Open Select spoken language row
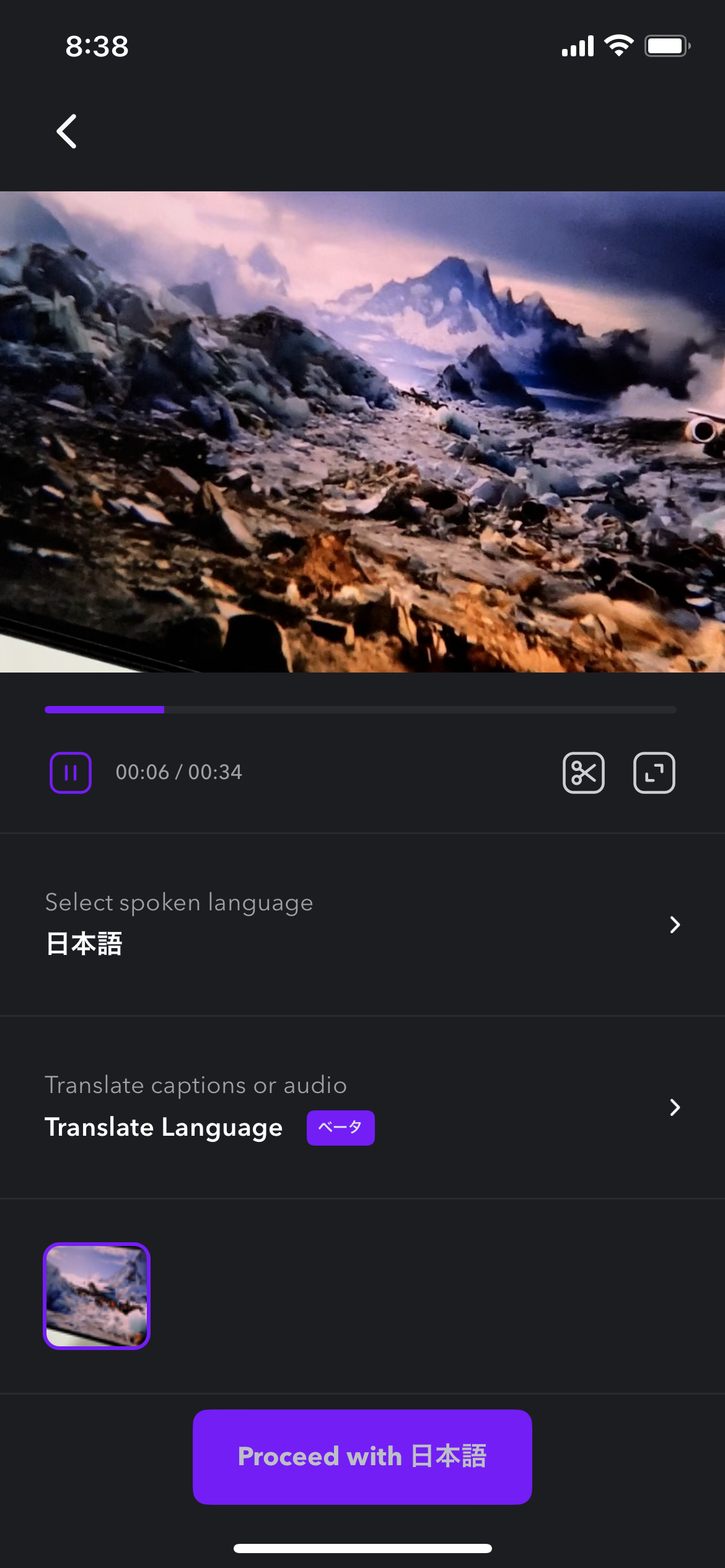 pos(362,925)
